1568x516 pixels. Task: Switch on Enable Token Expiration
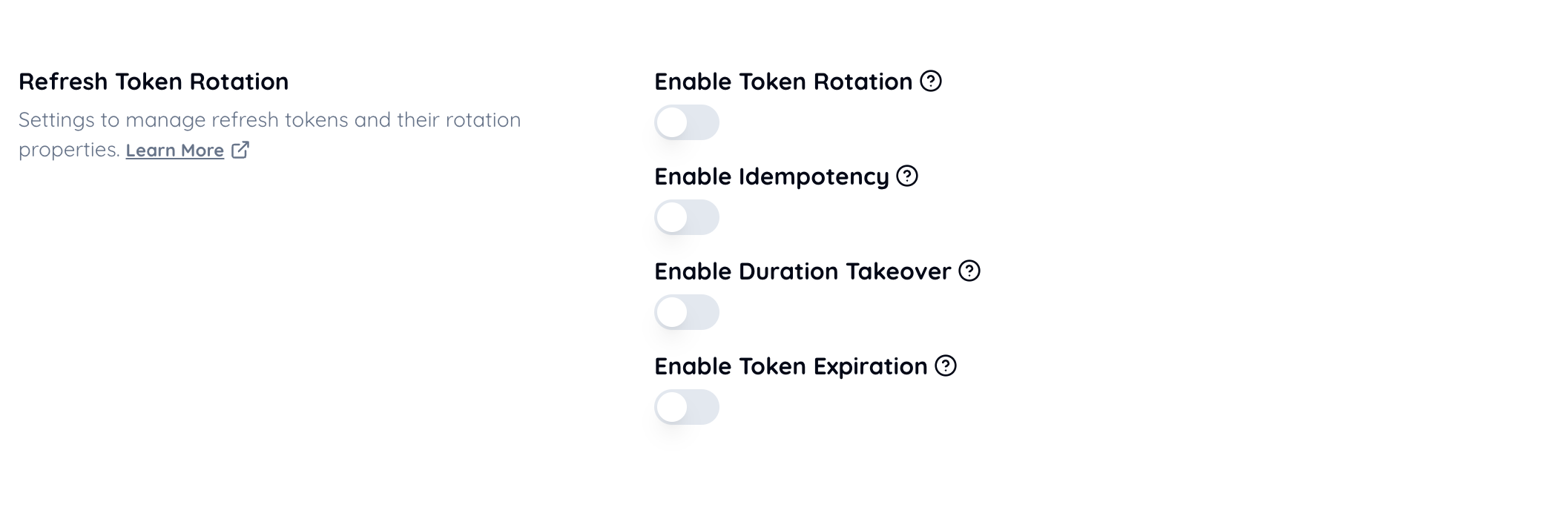[686, 407]
